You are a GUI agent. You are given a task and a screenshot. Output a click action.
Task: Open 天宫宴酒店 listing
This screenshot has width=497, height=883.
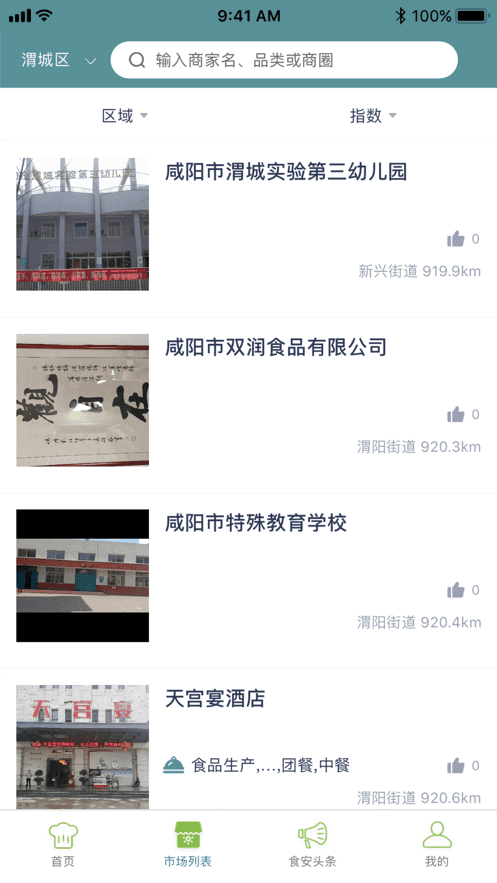point(248,740)
